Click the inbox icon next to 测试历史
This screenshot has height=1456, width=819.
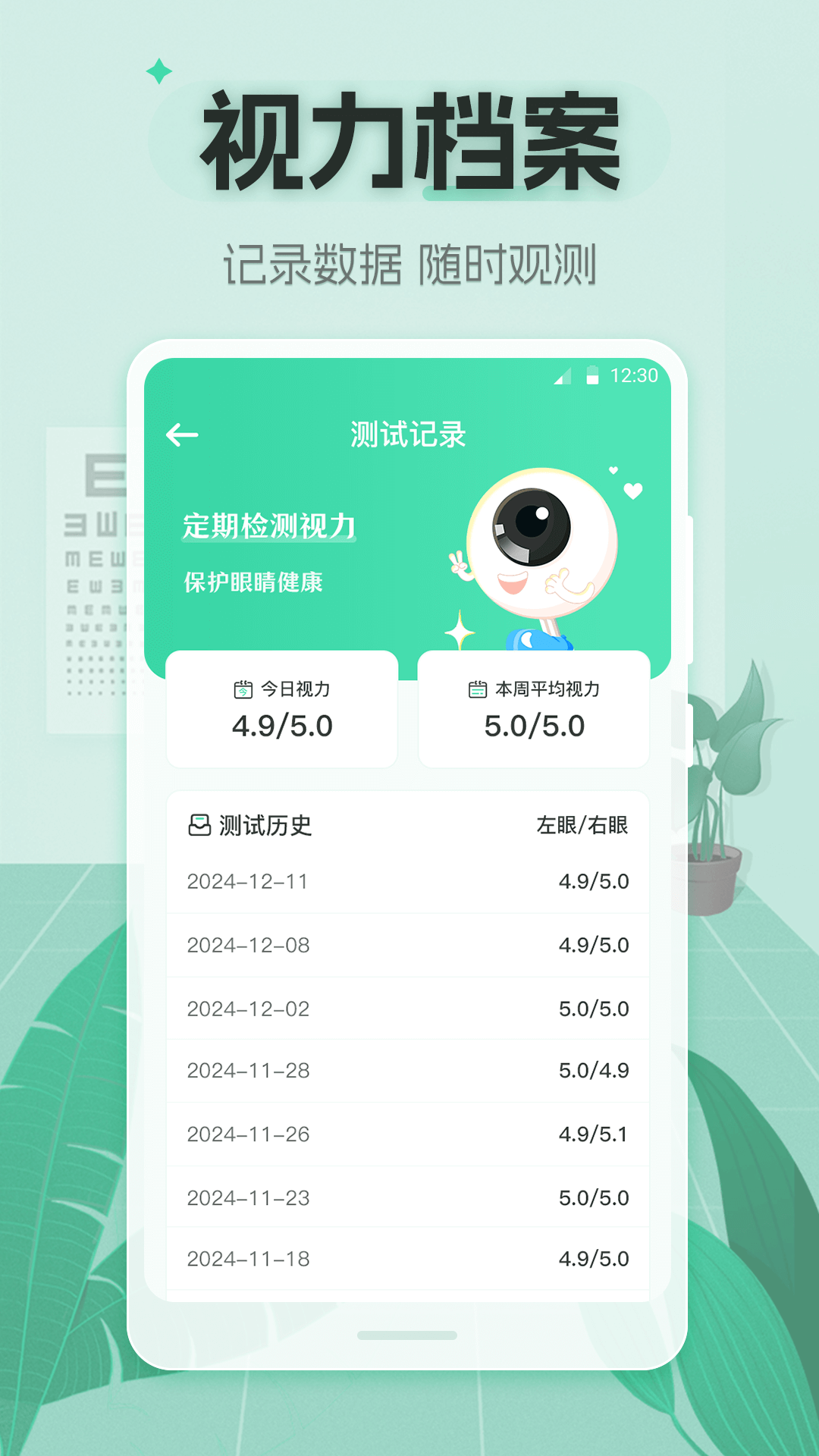click(x=199, y=825)
